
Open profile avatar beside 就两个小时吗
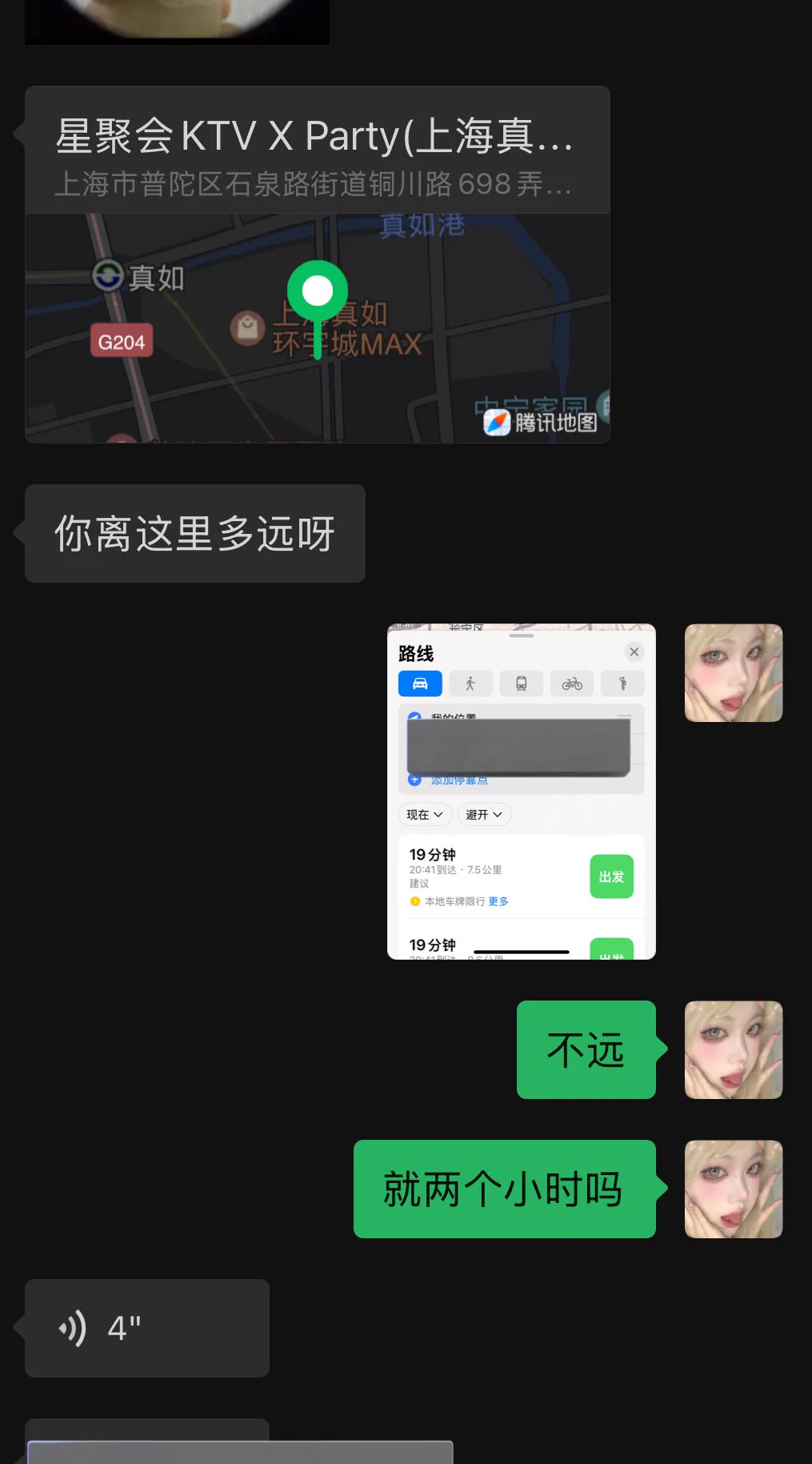coord(733,1189)
